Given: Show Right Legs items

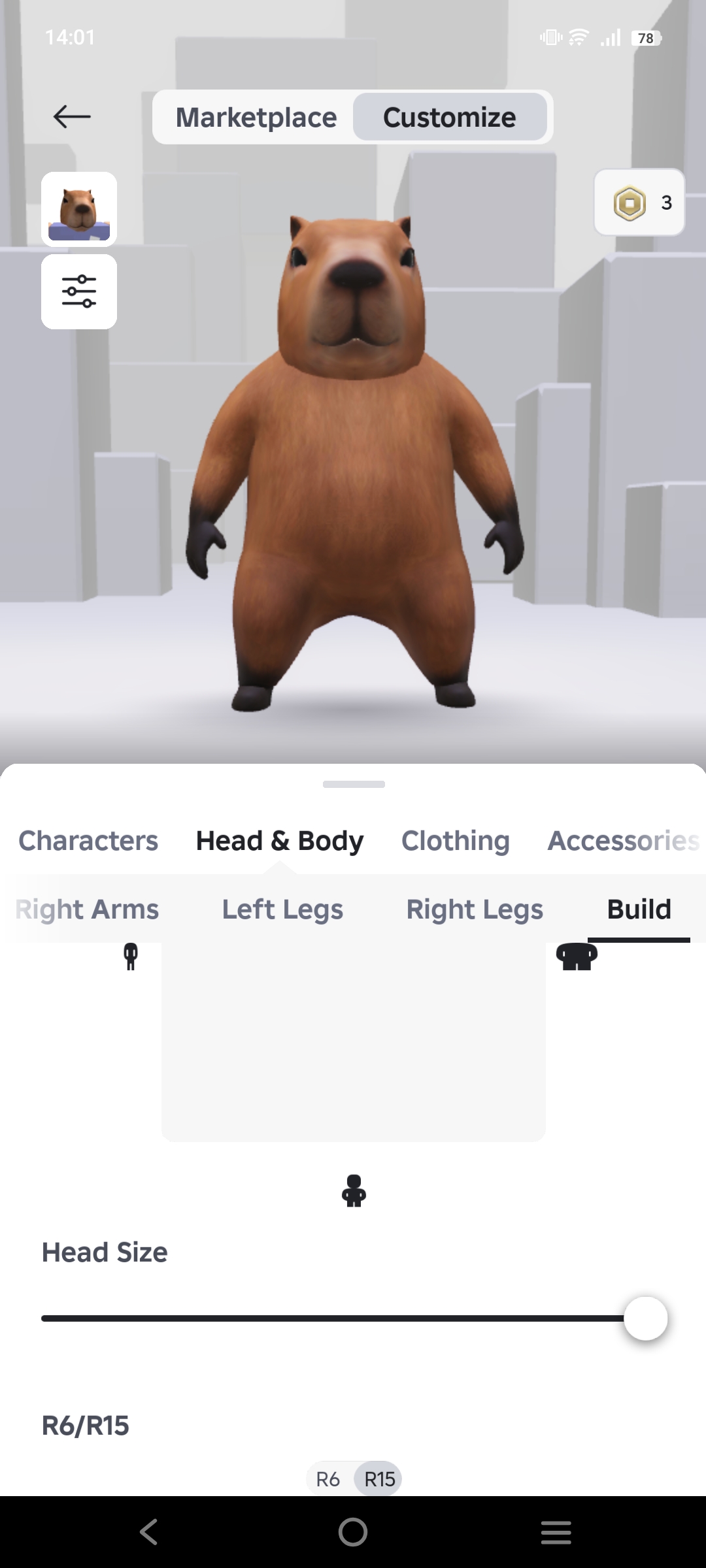Looking at the screenshot, I should (x=475, y=909).
